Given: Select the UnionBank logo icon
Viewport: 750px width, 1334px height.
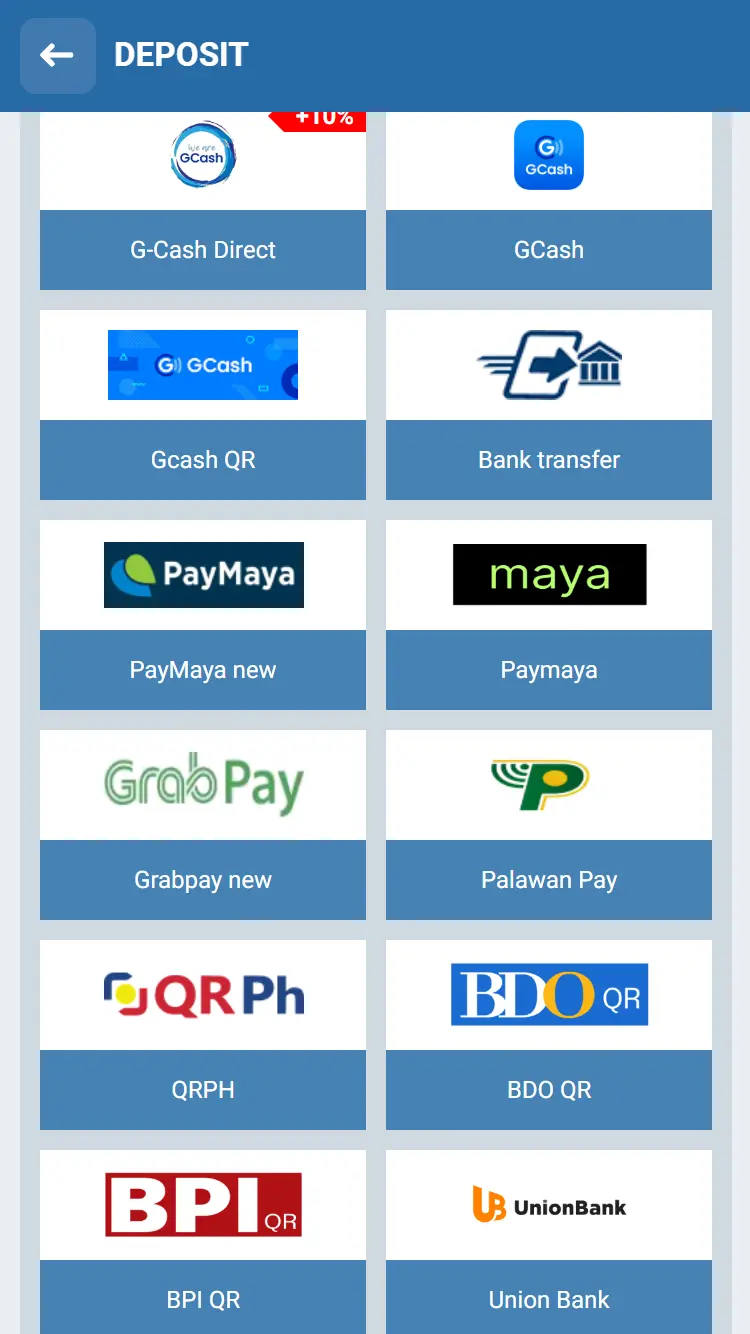Looking at the screenshot, I should (x=548, y=1205).
